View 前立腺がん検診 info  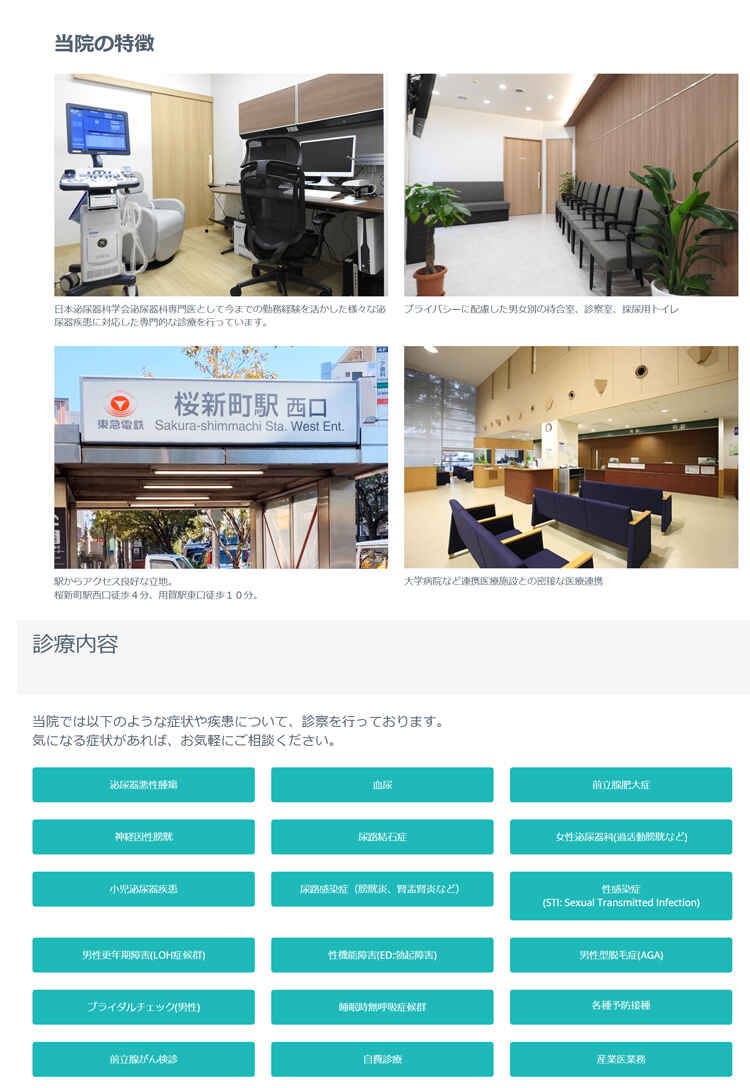143,1059
